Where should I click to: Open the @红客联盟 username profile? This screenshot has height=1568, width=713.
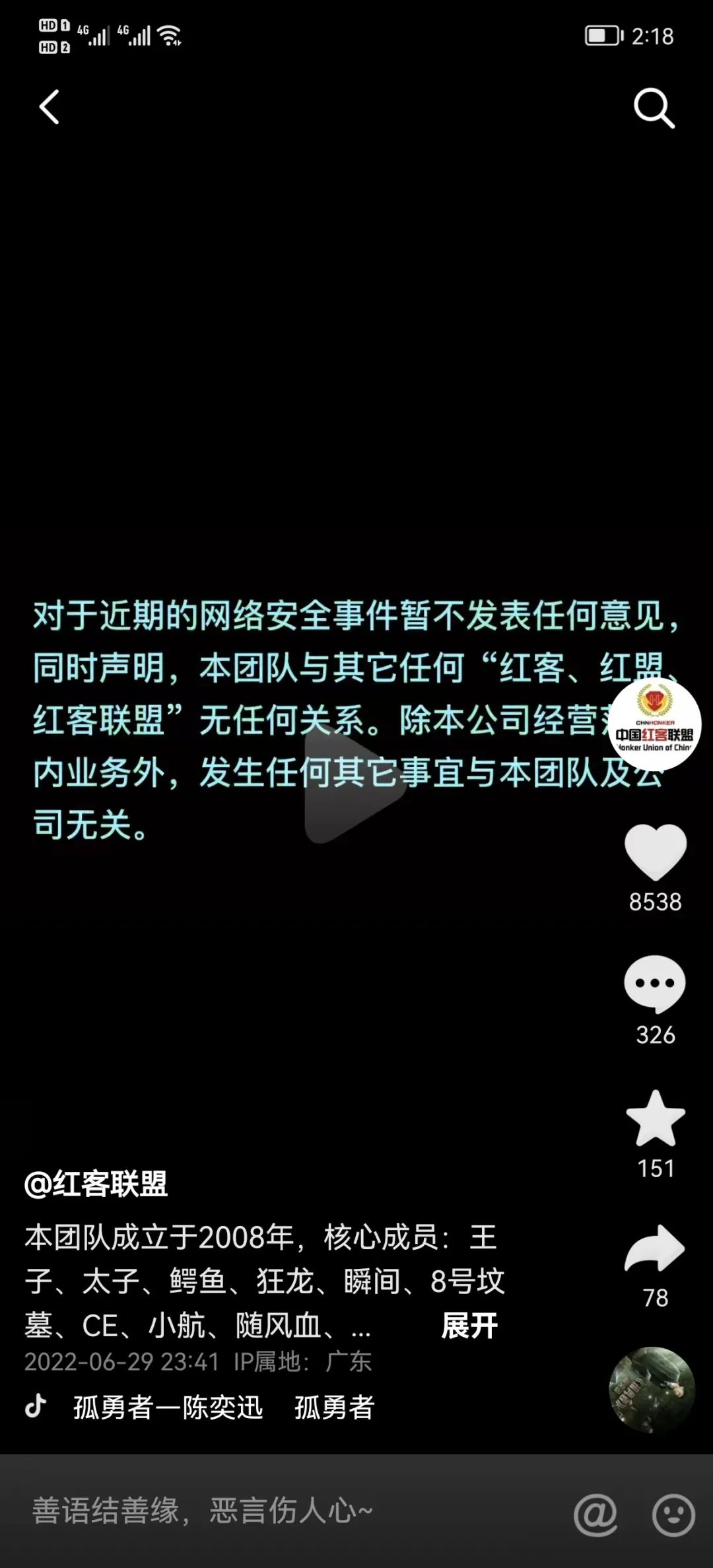point(96,1184)
